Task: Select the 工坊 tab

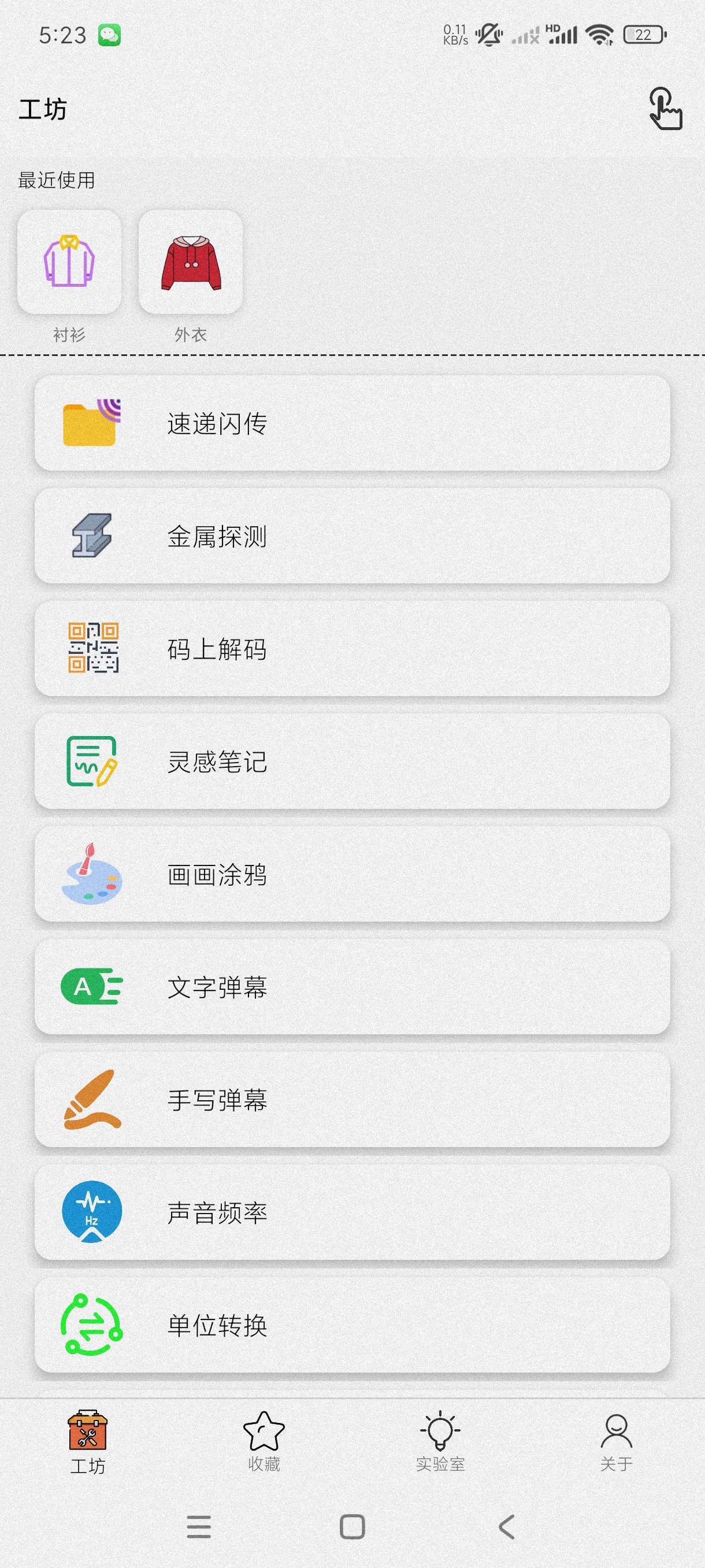Action: pyautogui.click(x=88, y=1441)
